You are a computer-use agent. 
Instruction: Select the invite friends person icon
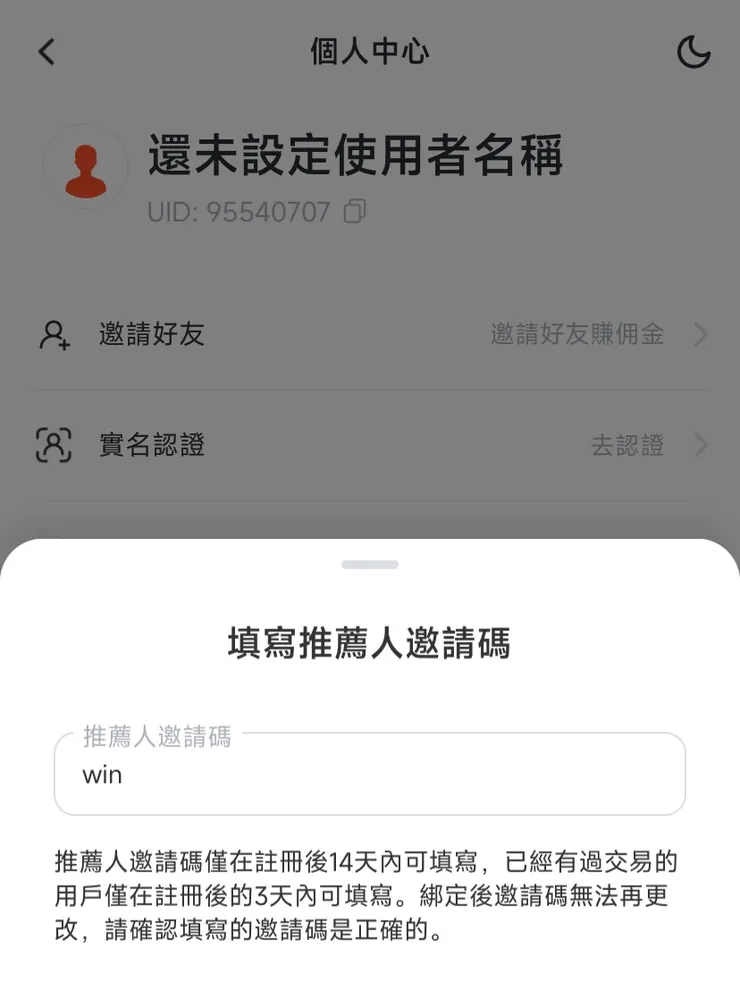point(53,335)
